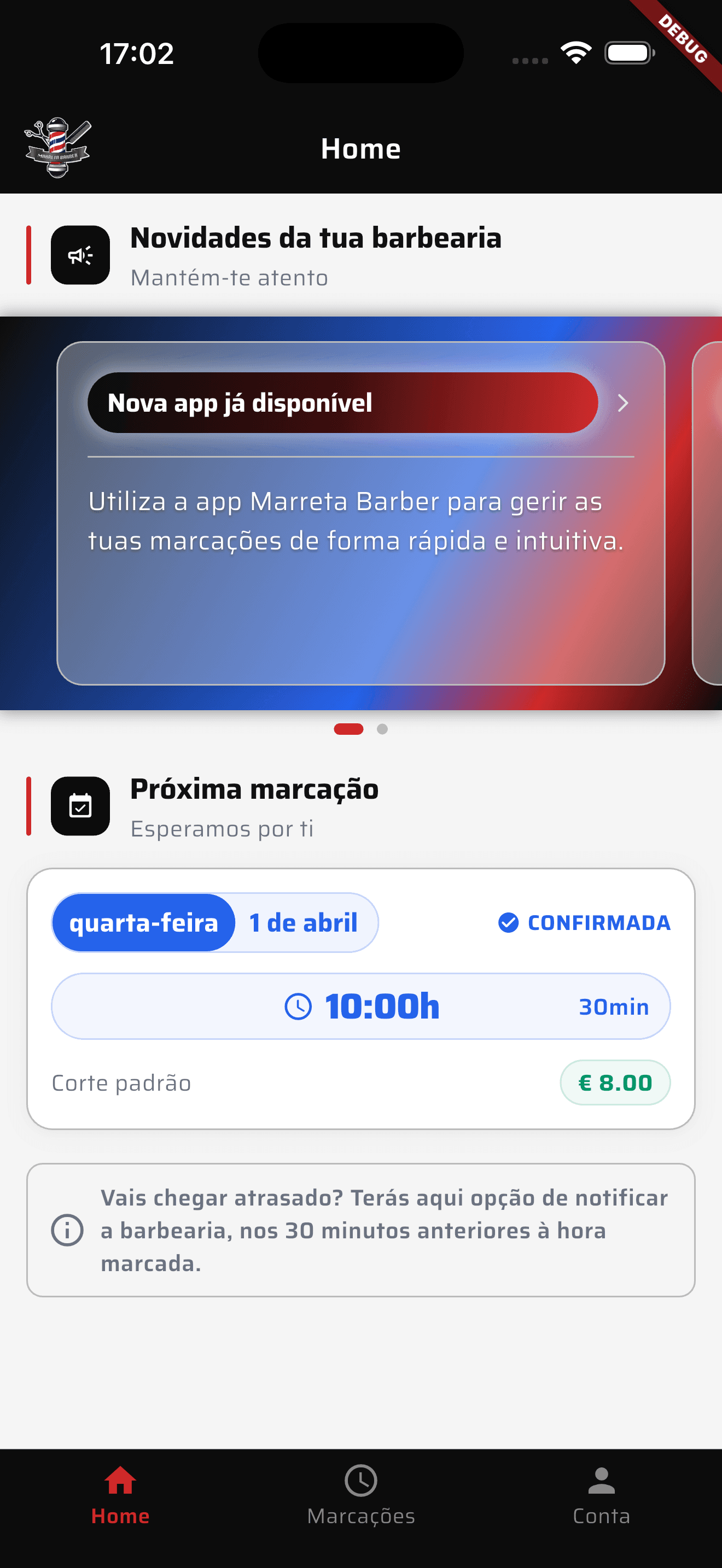Tap the chevron arrow on the news banner
The height and width of the screenshot is (1568, 722).
pyautogui.click(x=623, y=402)
